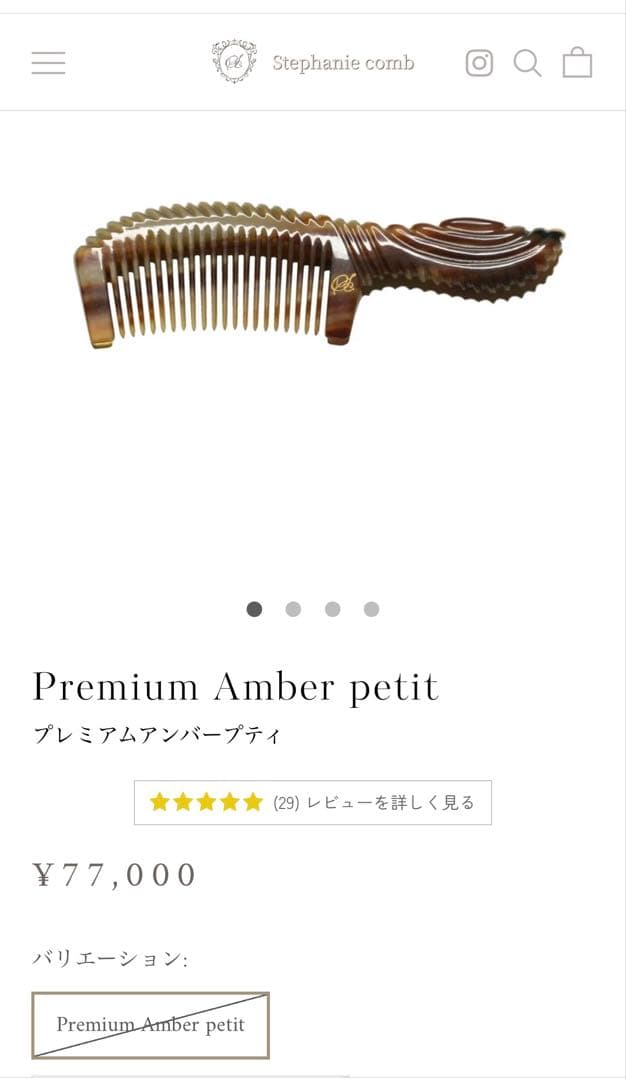View the shopping bag
Screen dimensions: 626x1080
(577, 63)
